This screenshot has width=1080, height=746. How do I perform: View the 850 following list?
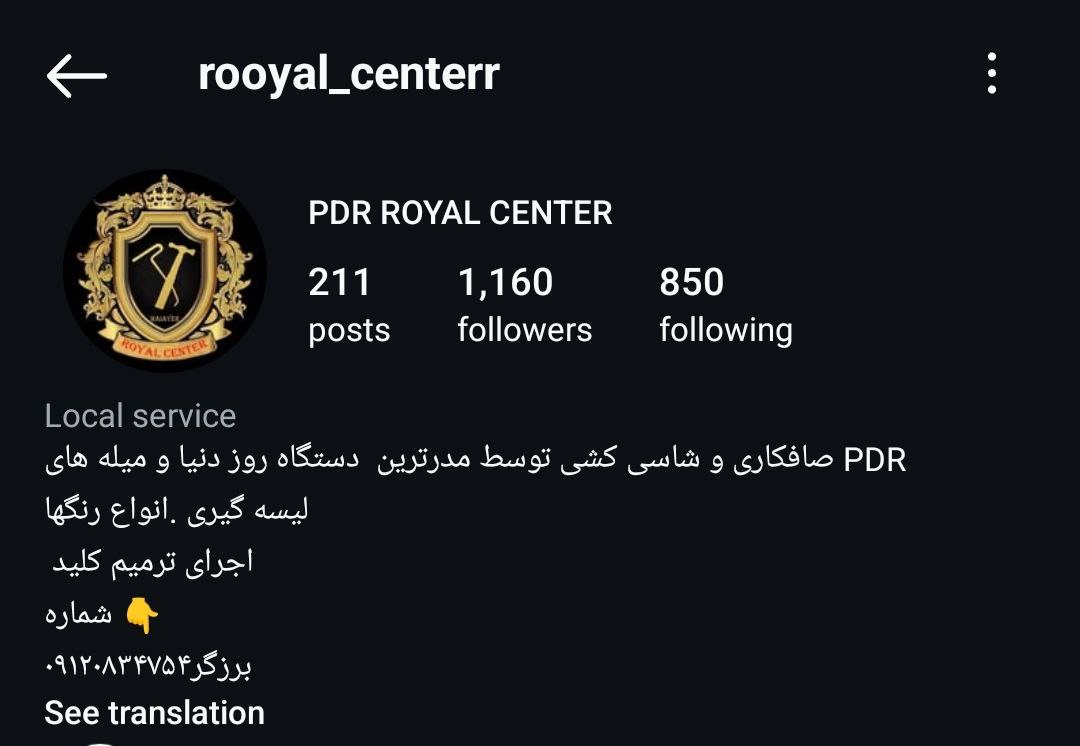click(x=725, y=305)
